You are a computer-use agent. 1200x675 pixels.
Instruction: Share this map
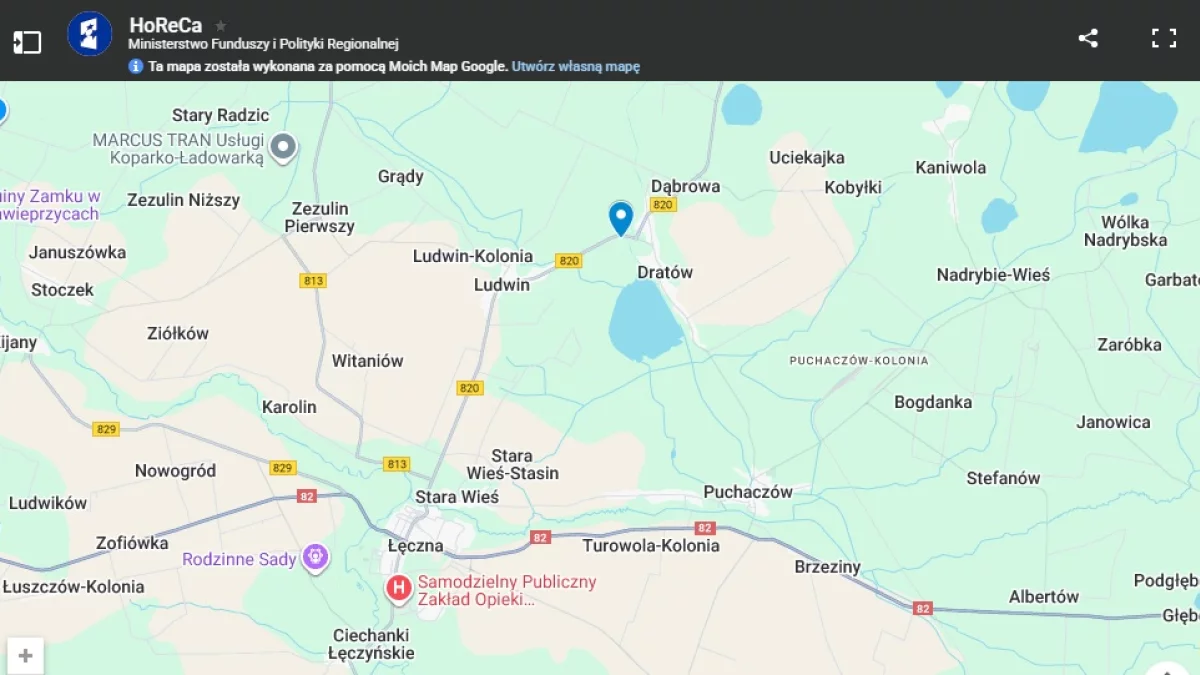(x=1088, y=39)
